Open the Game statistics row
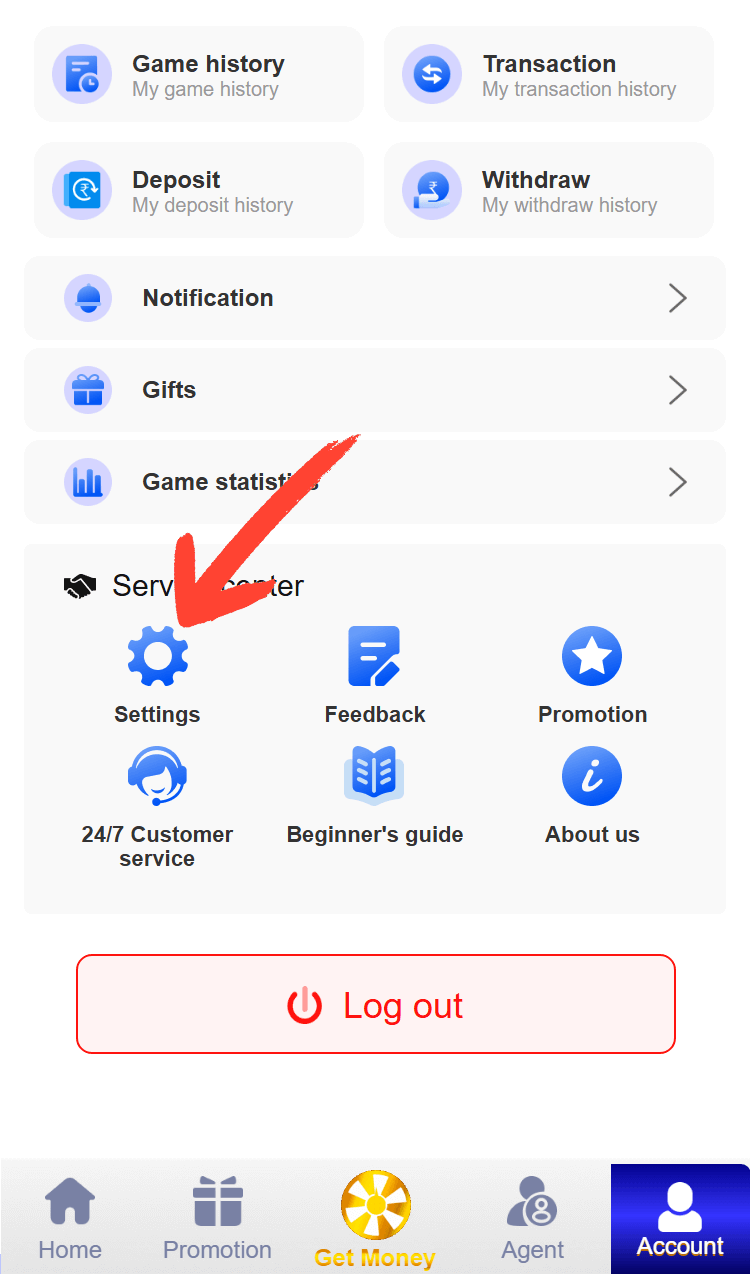Image resolution: width=750 pixels, height=1274 pixels. click(374, 482)
